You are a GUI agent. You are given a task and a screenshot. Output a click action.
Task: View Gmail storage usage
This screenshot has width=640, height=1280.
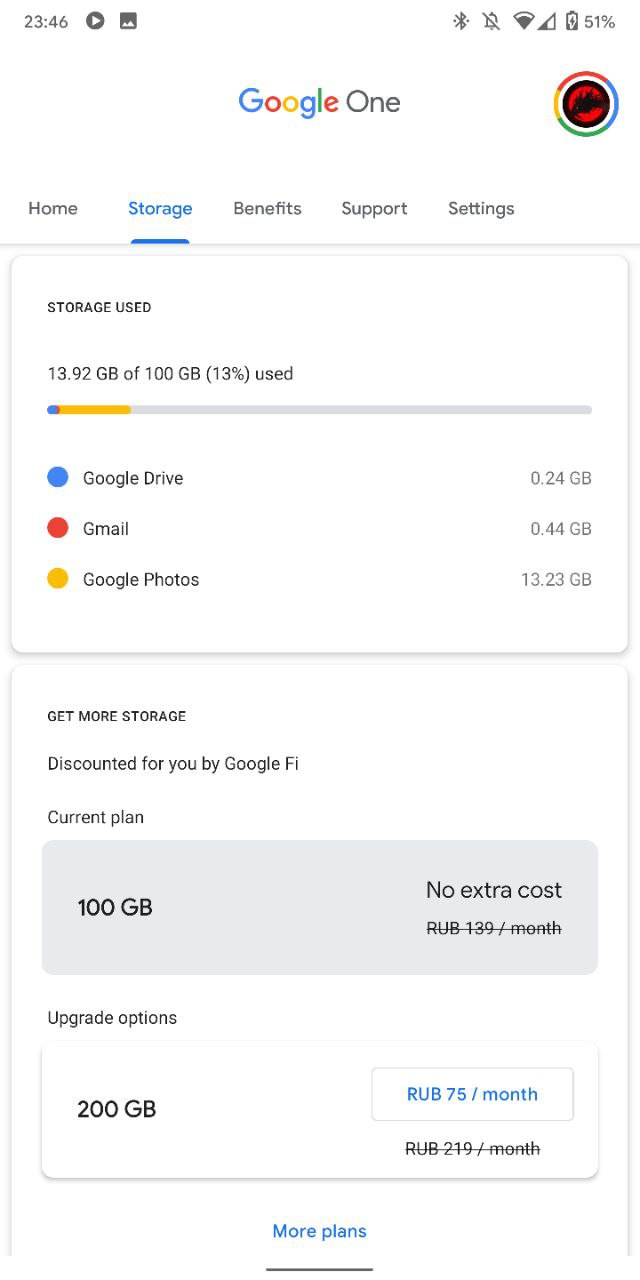pyautogui.click(x=320, y=529)
